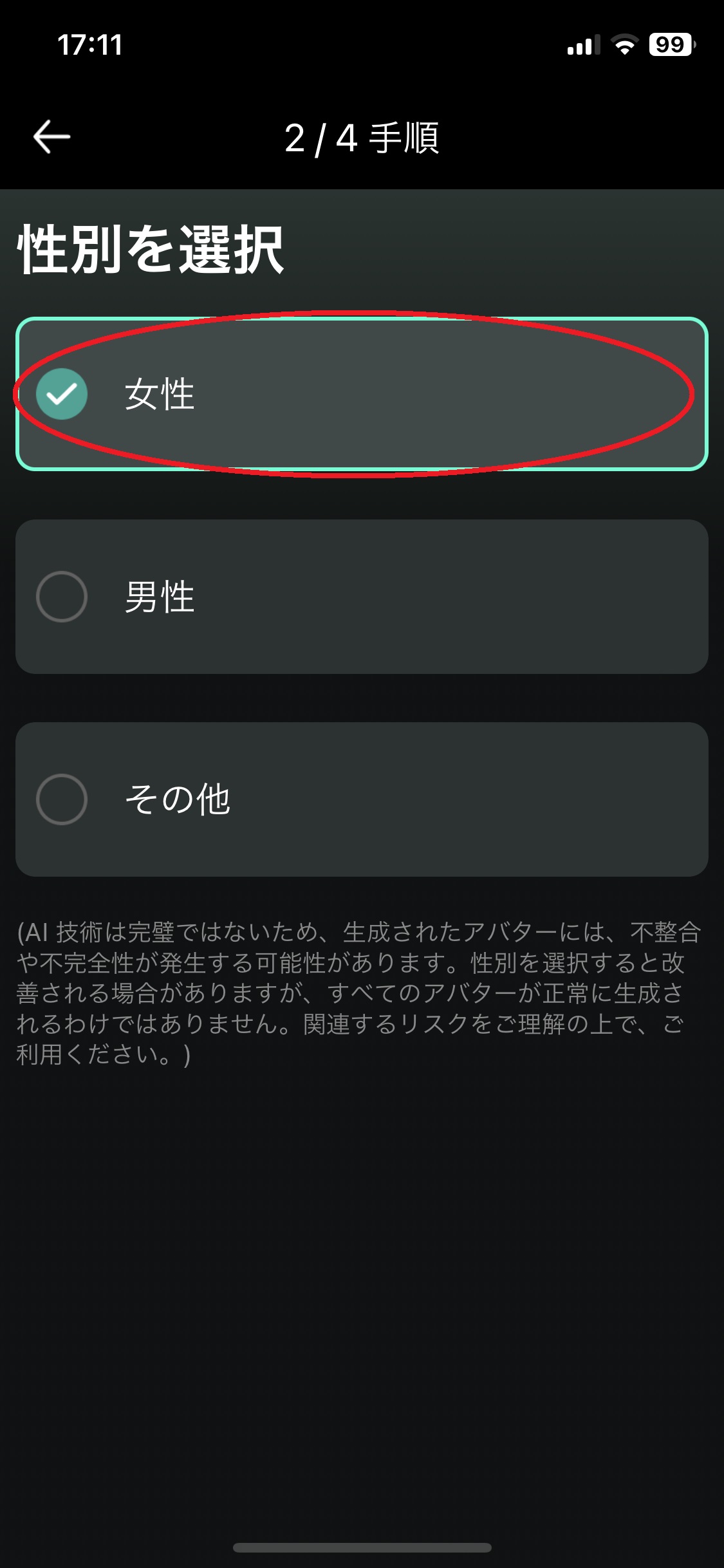Image resolution: width=724 pixels, height=1568 pixels.
Task: Pick the その他 option
Action: point(362,799)
